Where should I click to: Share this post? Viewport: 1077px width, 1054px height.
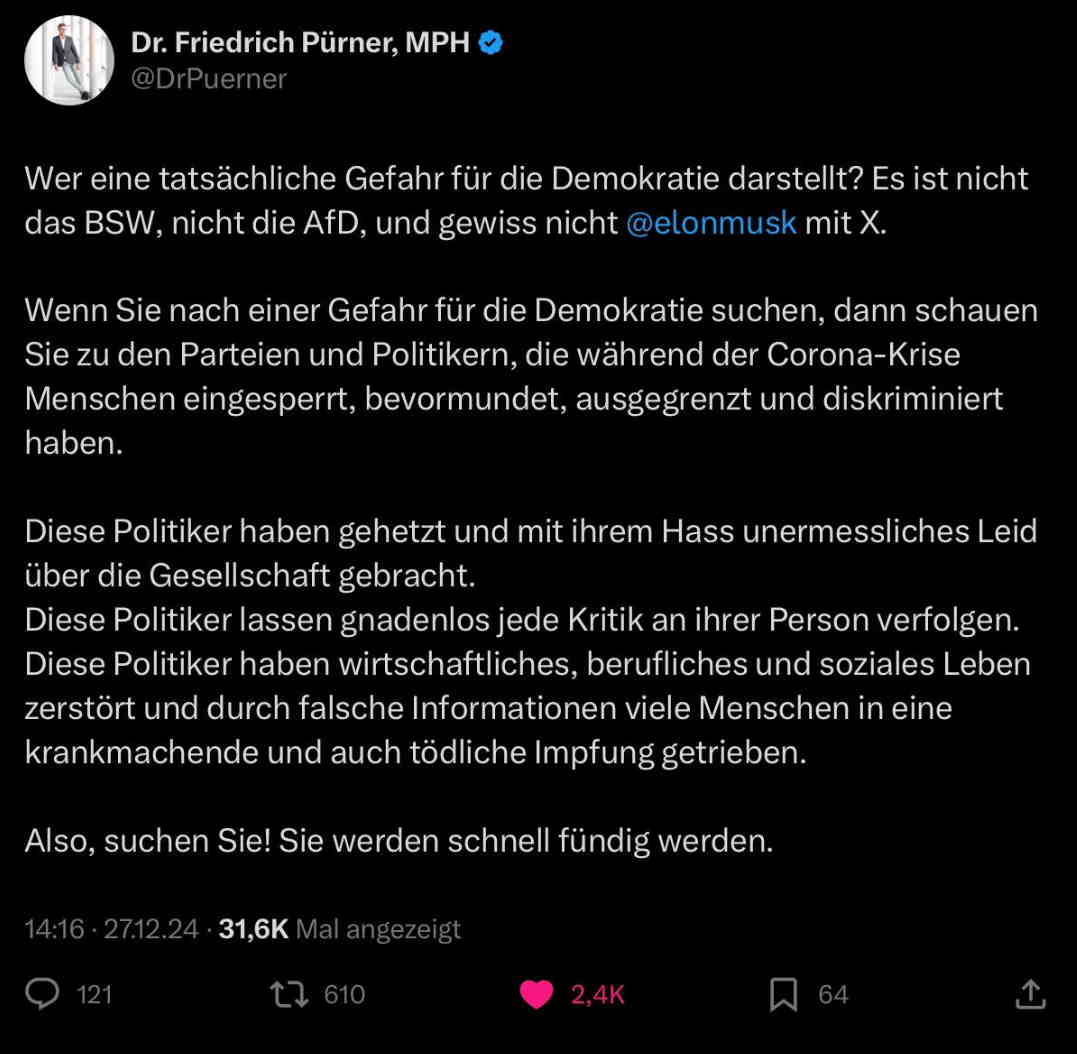click(1030, 993)
